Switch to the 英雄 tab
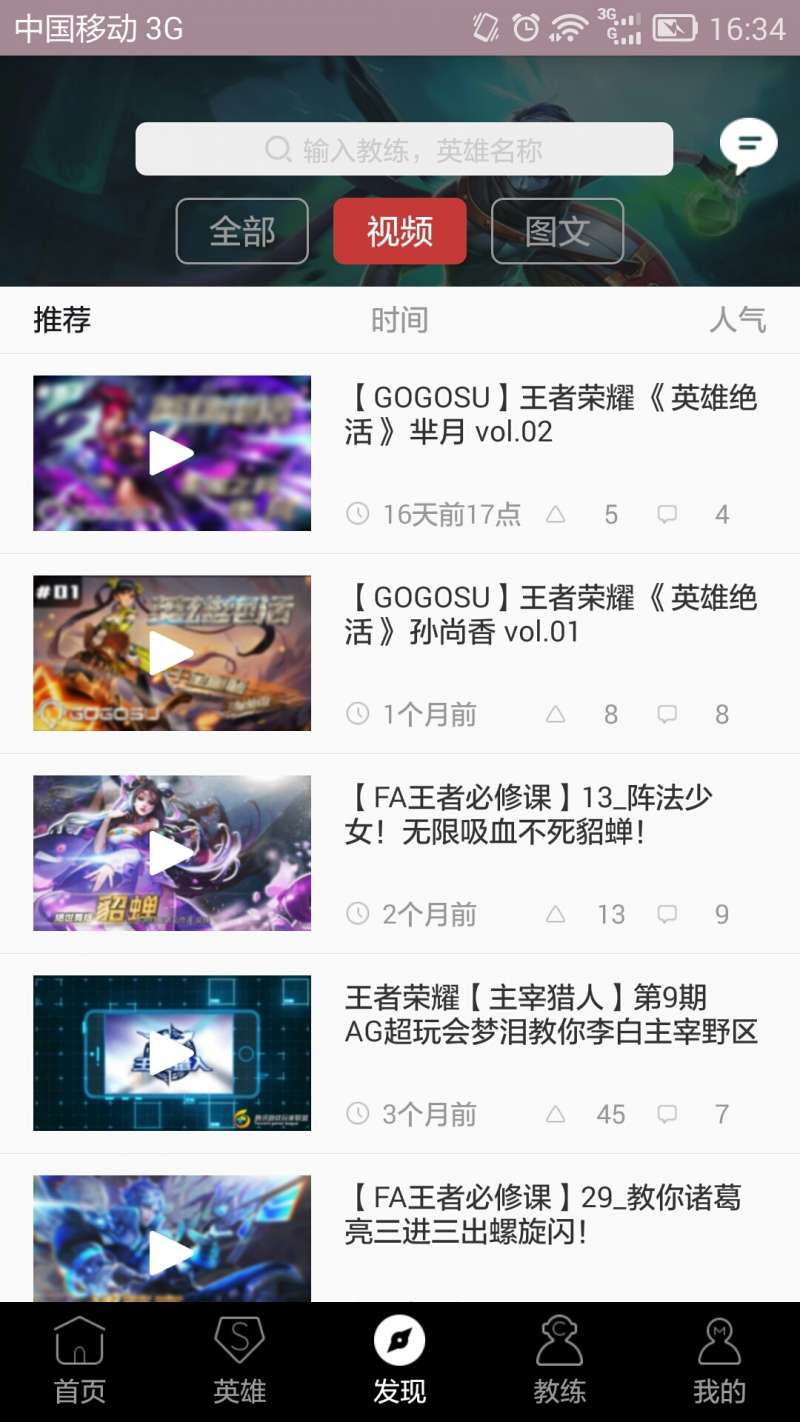Screen dimensions: 800x1422 (x=240, y=1362)
